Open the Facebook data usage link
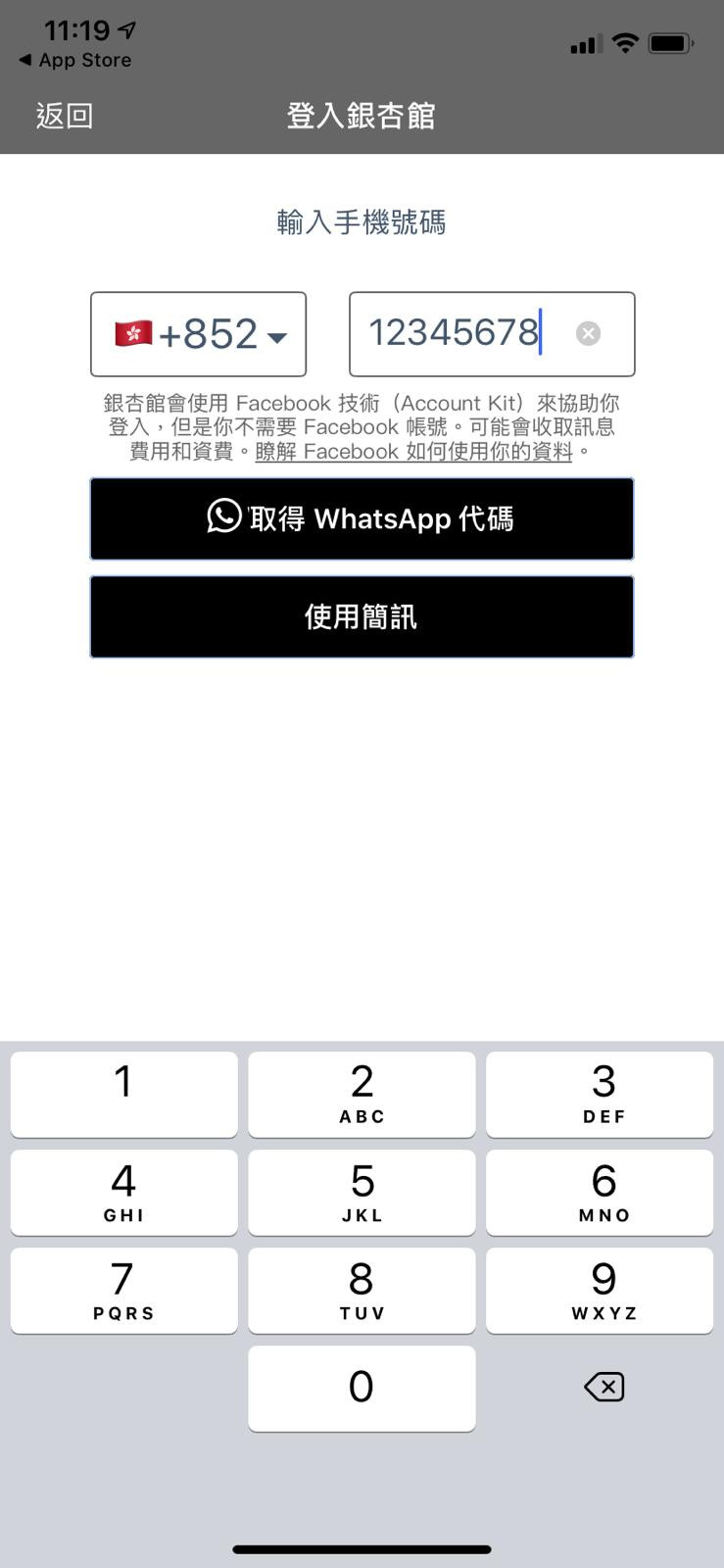The width and height of the screenshot is (724, 1568). pyautogui.click(x=413, y=452)
